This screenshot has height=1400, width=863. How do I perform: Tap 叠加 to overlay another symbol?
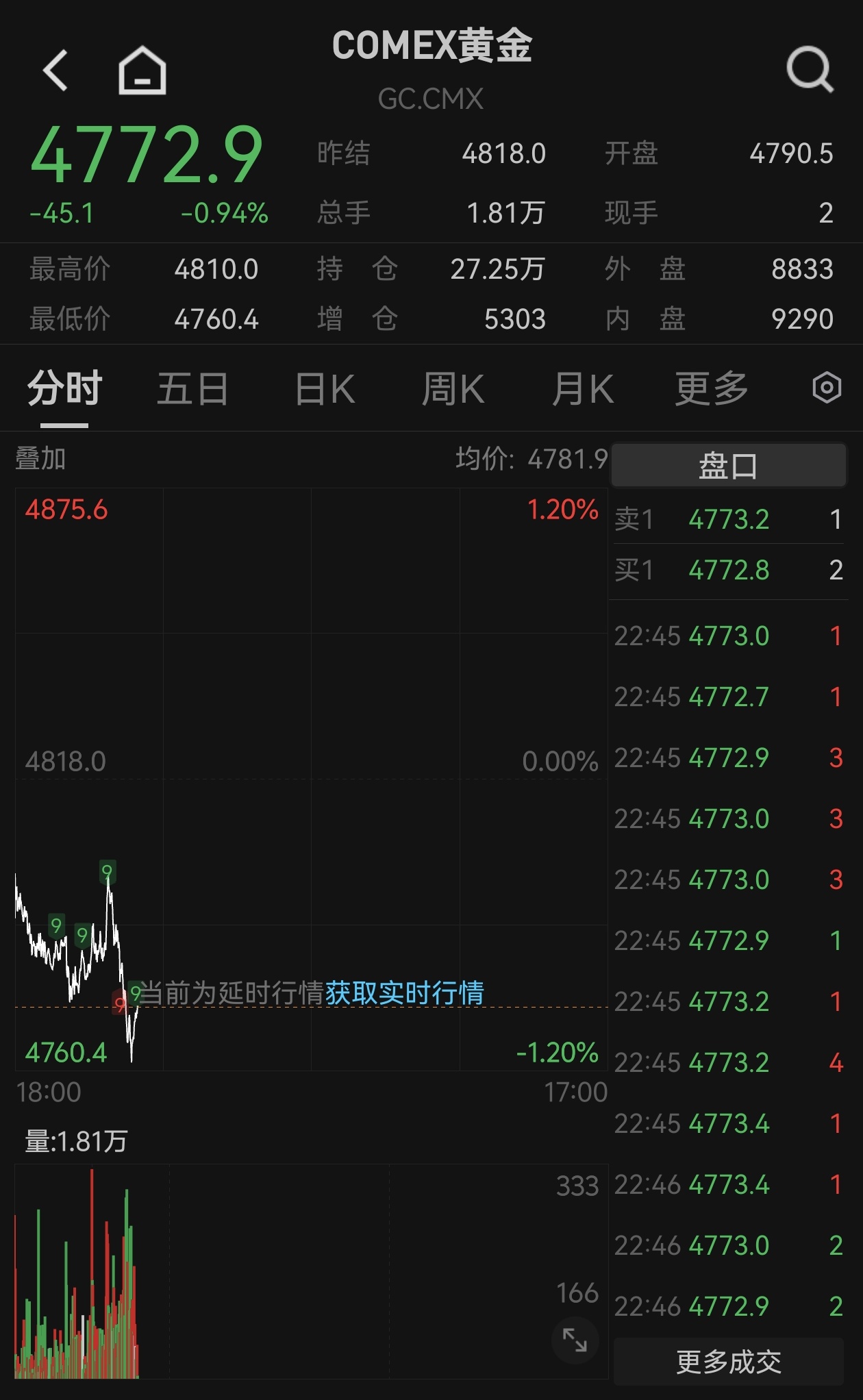(40, 458)
